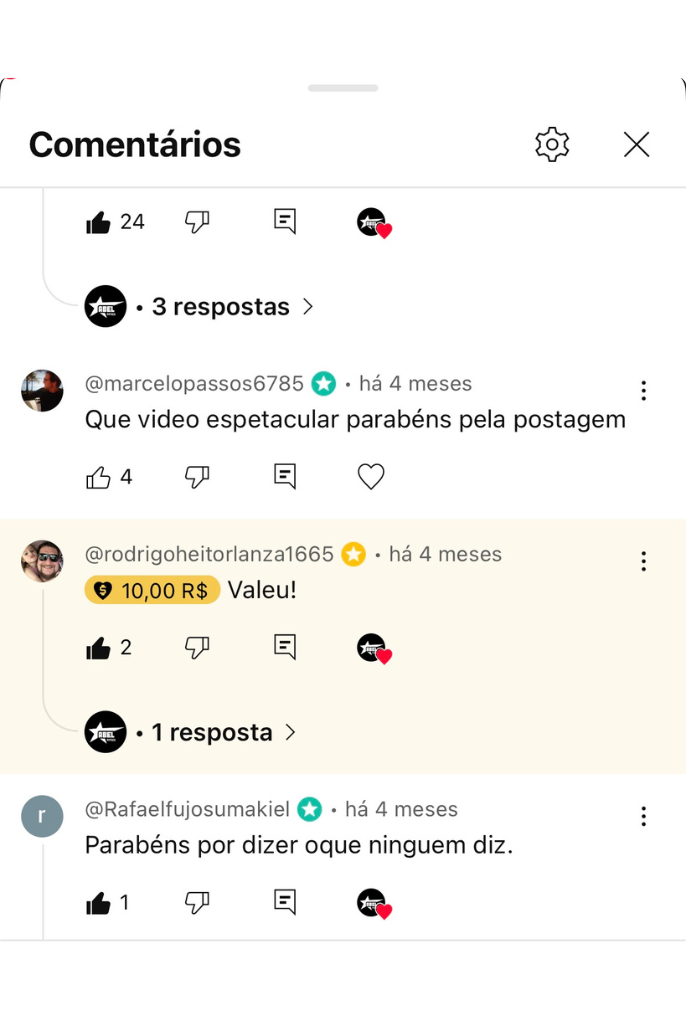
Task: Remove like from Rafaelfujosumakiel's comment
Action: point(99,903)
